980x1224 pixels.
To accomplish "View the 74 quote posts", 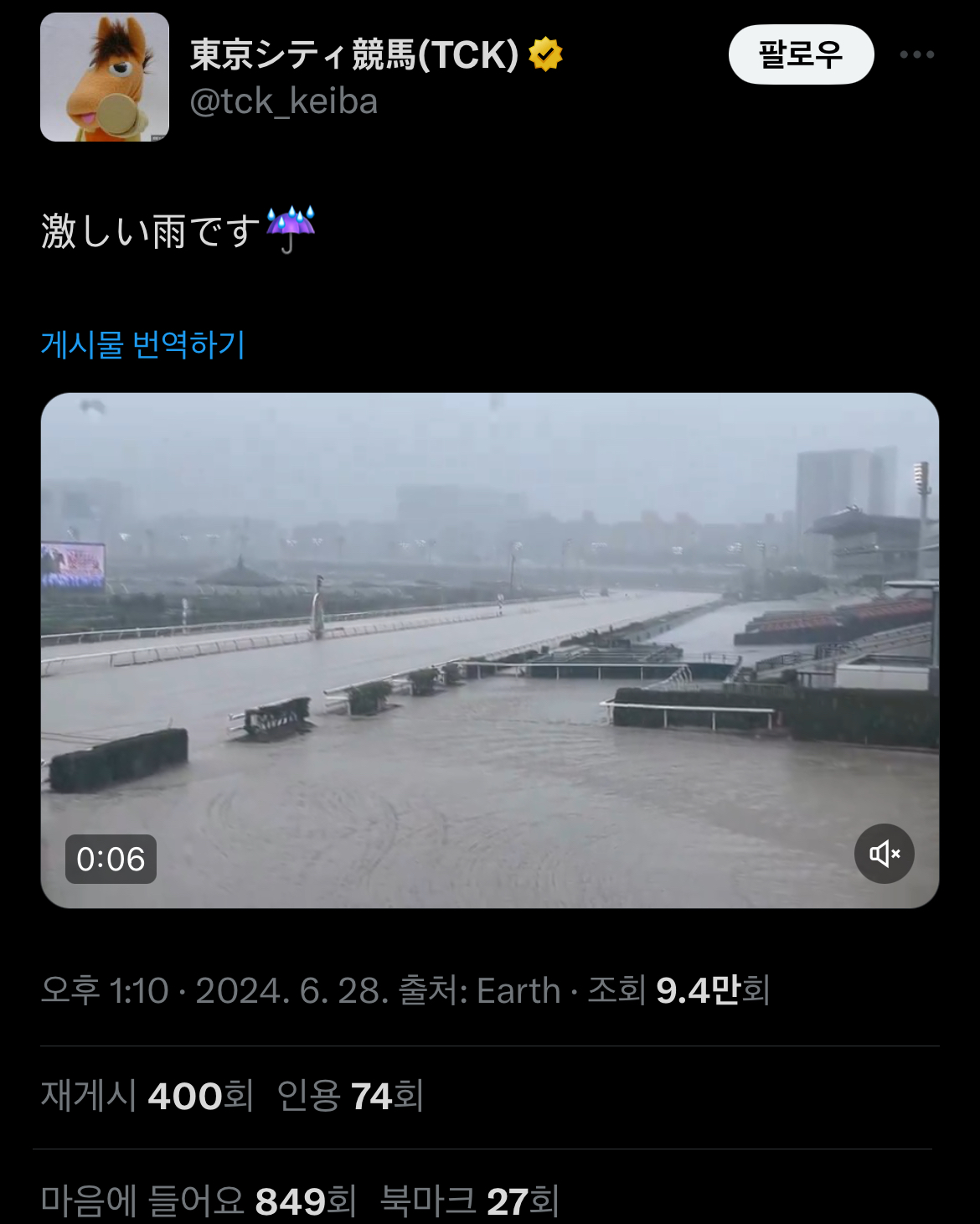I will [350, 1096].
